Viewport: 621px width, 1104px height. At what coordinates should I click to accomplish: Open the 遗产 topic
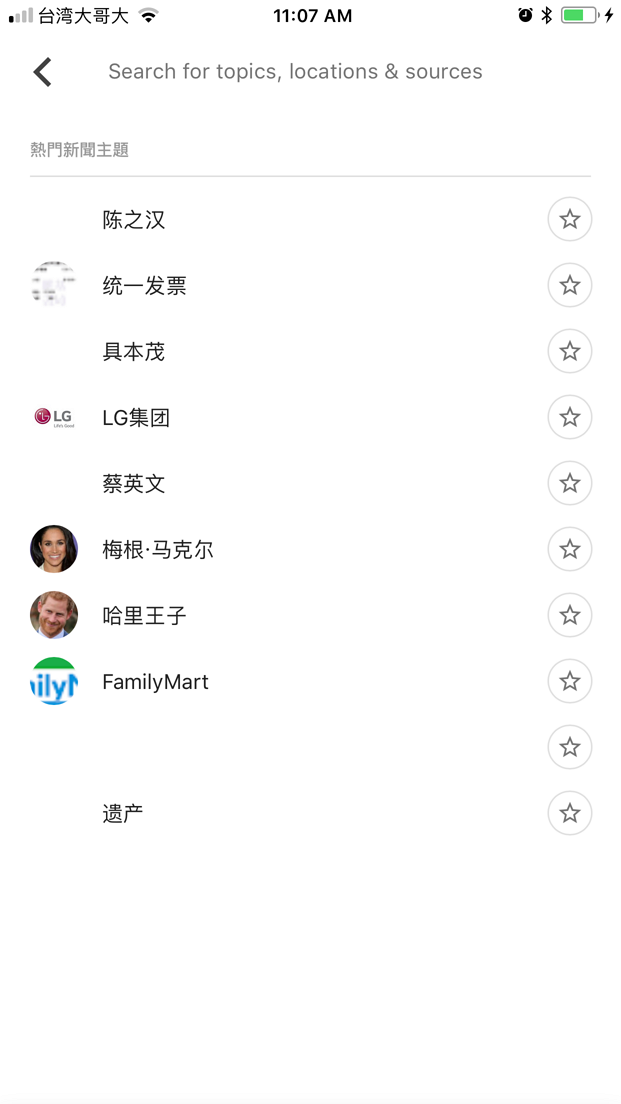(x=123, y=814)
